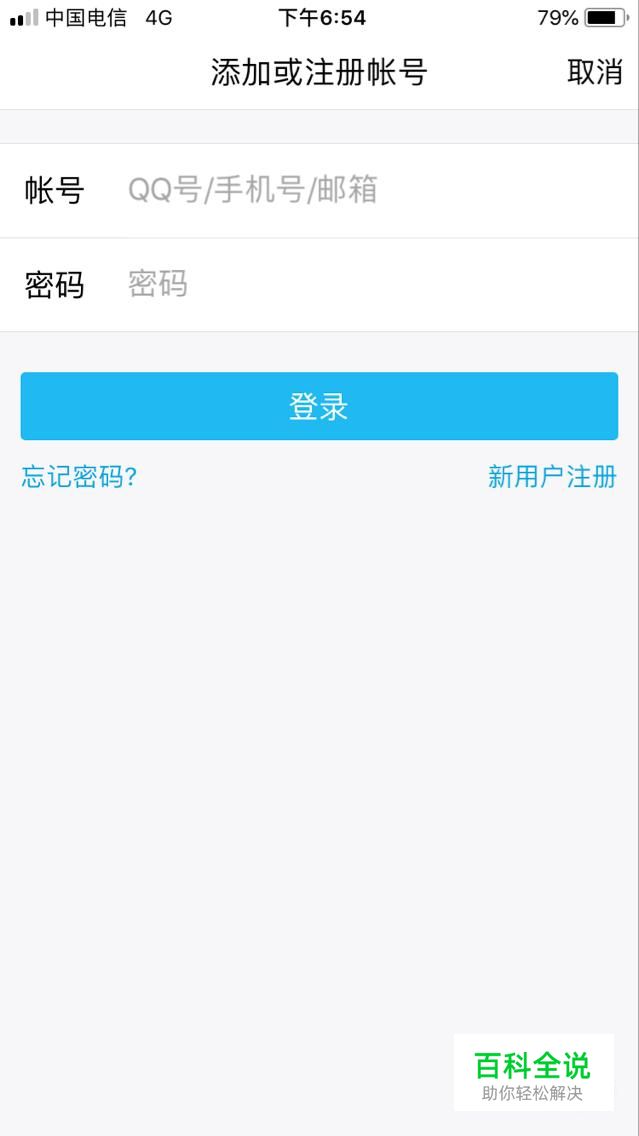Tap the blue 登录 button

tap(319, 406)
